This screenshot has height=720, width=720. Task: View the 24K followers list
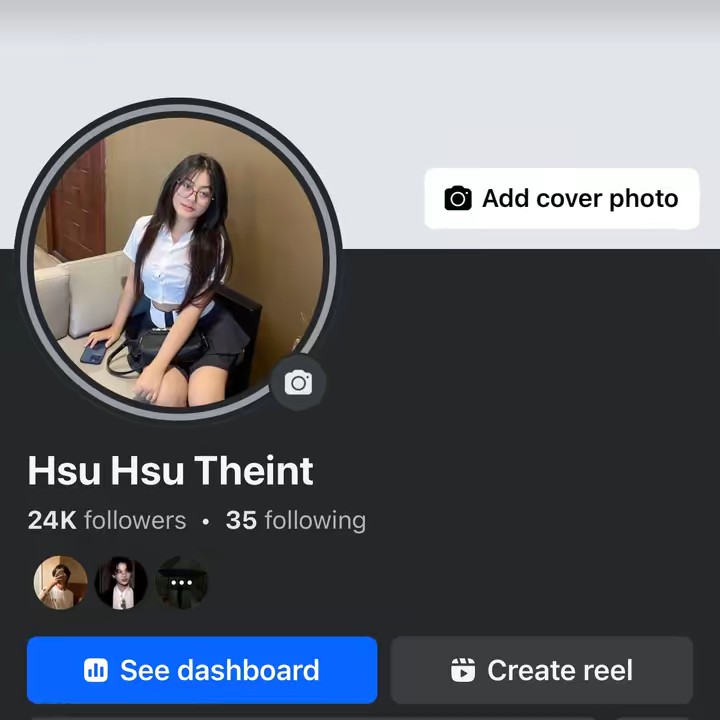(x=107, y=520)
